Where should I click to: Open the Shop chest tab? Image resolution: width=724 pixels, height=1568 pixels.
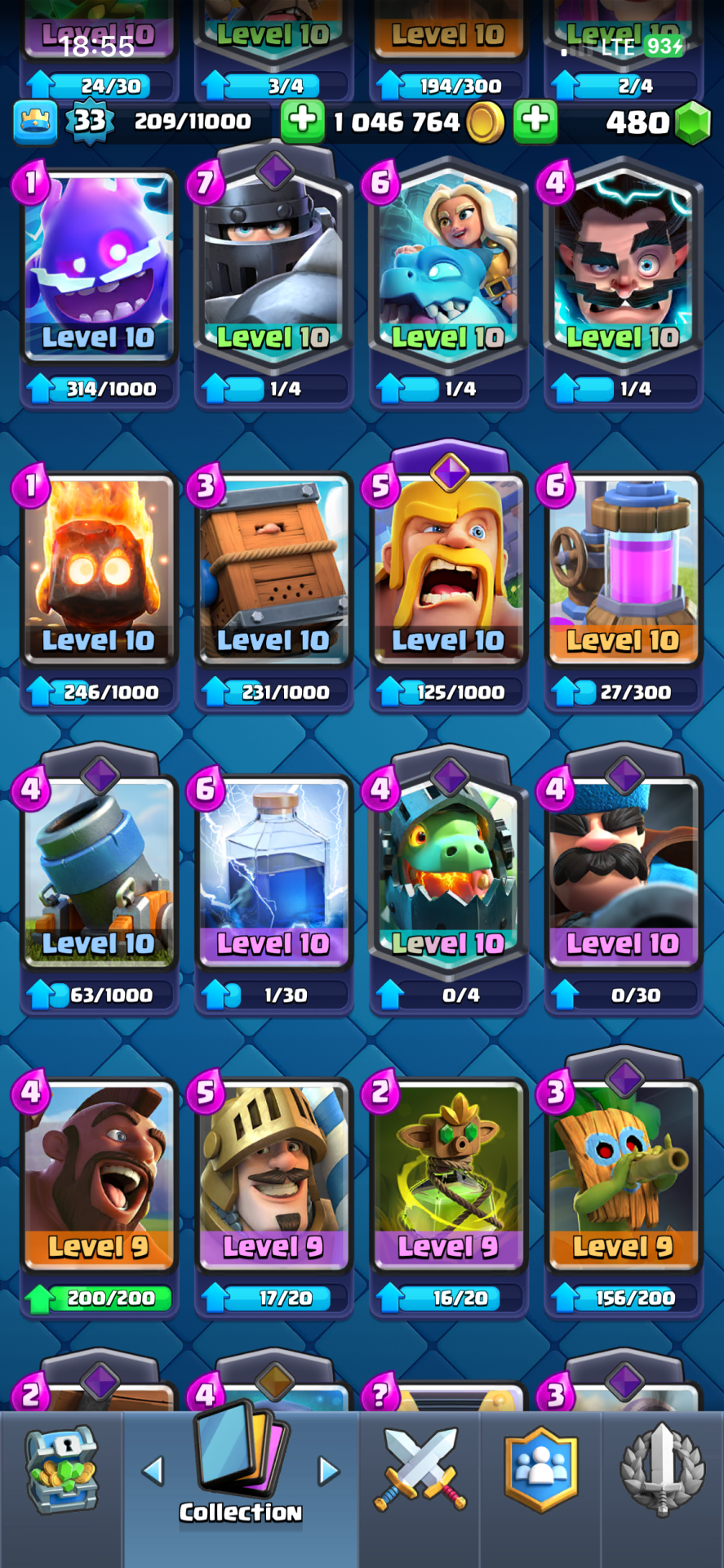point(62,1470)
